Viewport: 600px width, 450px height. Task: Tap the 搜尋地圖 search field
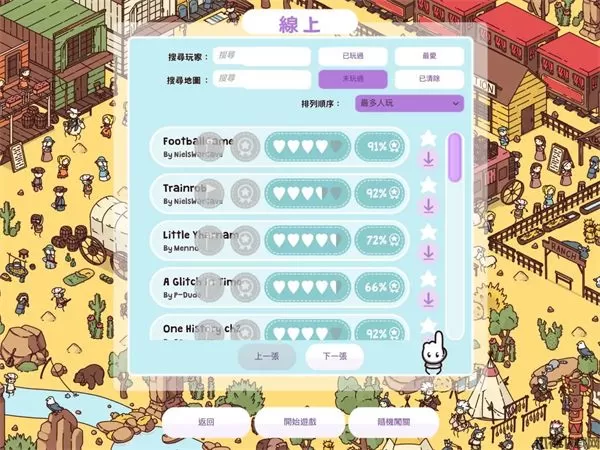click(x=260, y=79)
